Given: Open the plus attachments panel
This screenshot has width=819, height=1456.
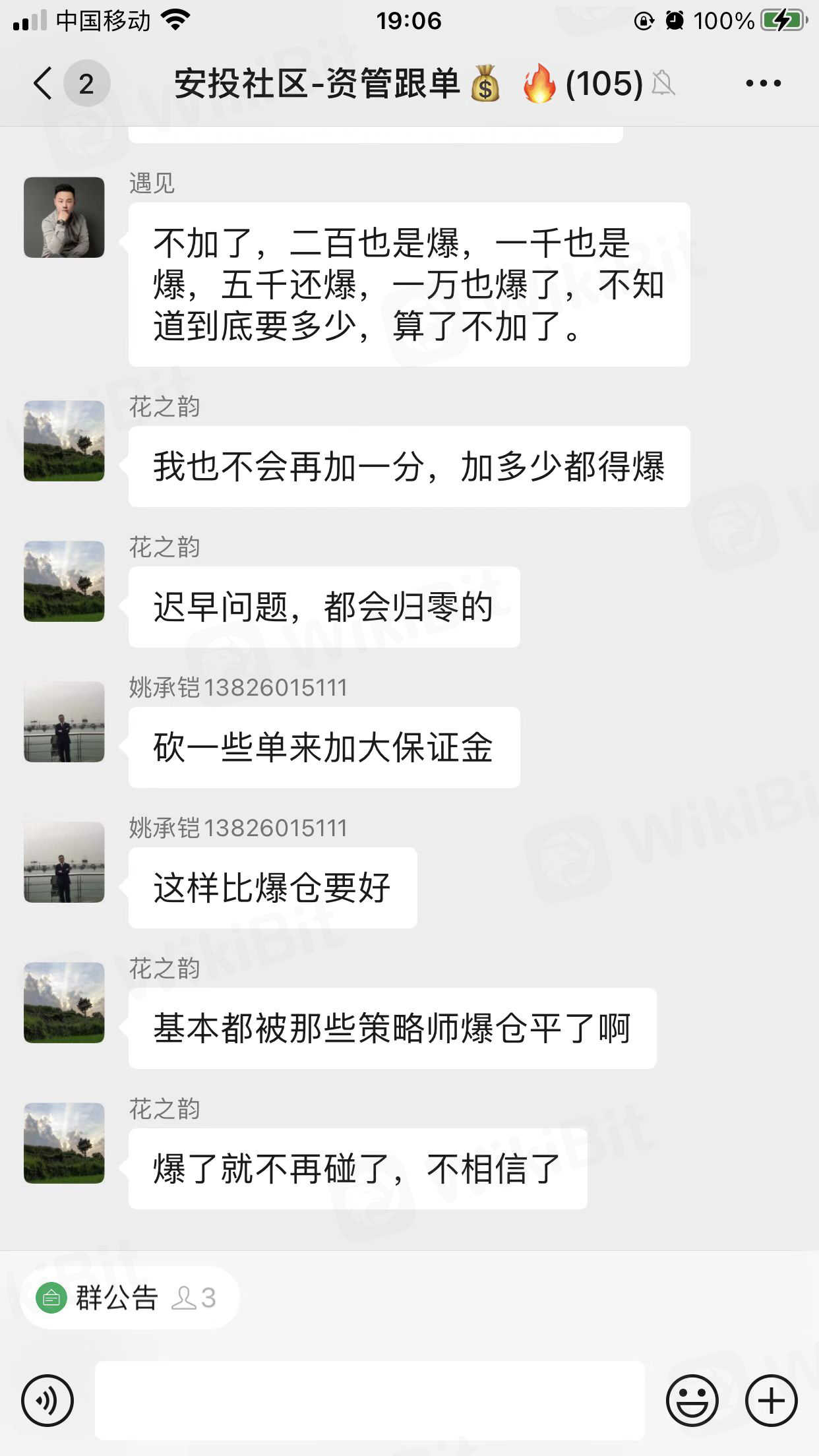Looking at the screenshot, I should click(771, 1401).
